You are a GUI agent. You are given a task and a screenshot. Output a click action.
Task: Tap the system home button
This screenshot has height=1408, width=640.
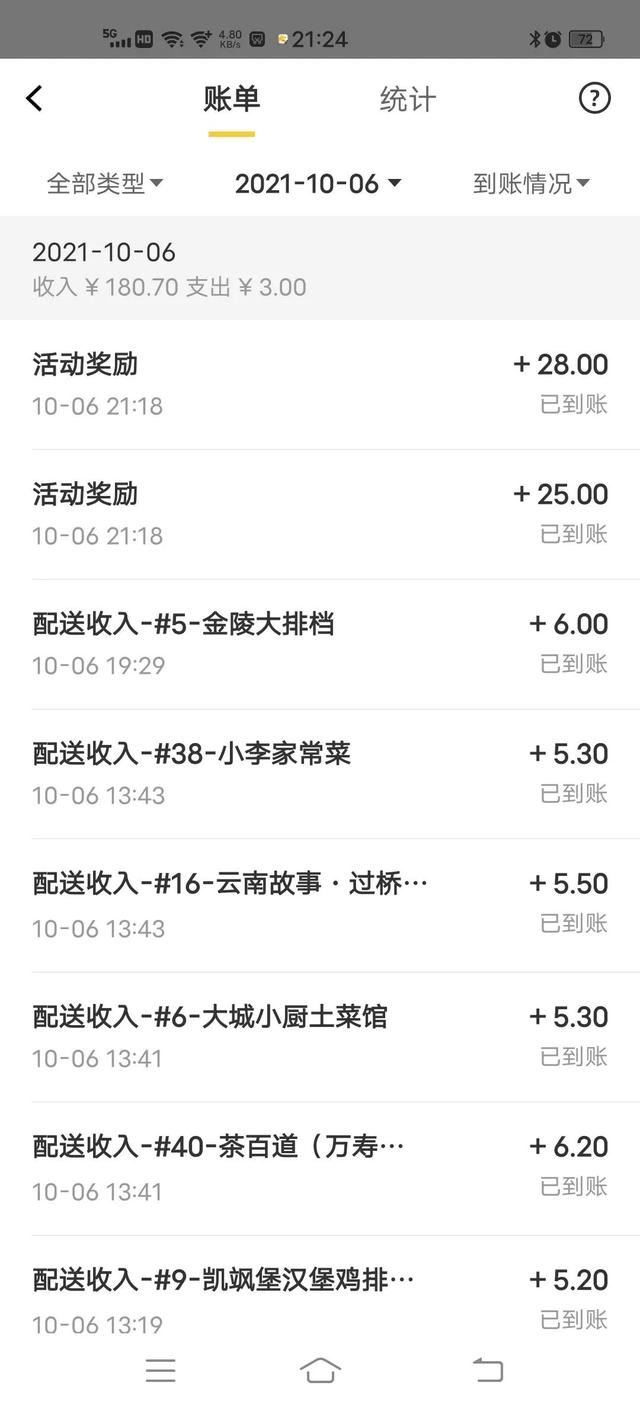(320, 1371)
